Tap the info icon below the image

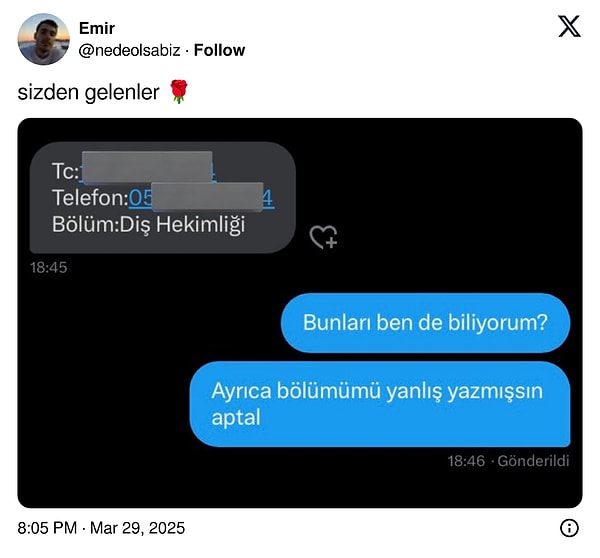pyautogui.click(x=569, y=528)
